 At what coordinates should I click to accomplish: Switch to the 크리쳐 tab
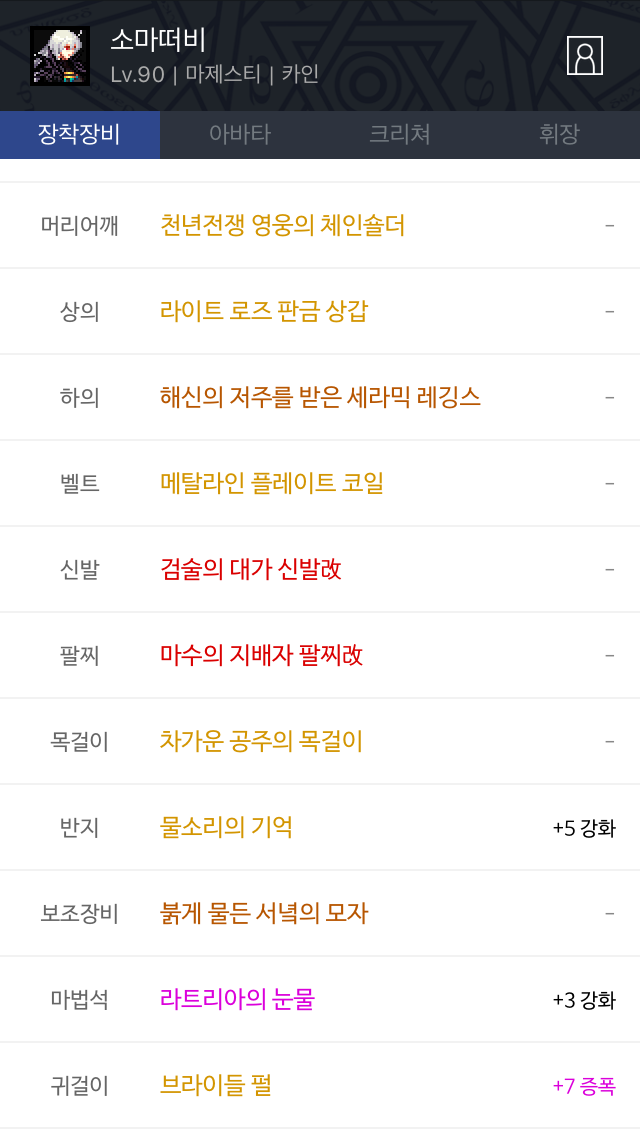click(x=400, y=134)
